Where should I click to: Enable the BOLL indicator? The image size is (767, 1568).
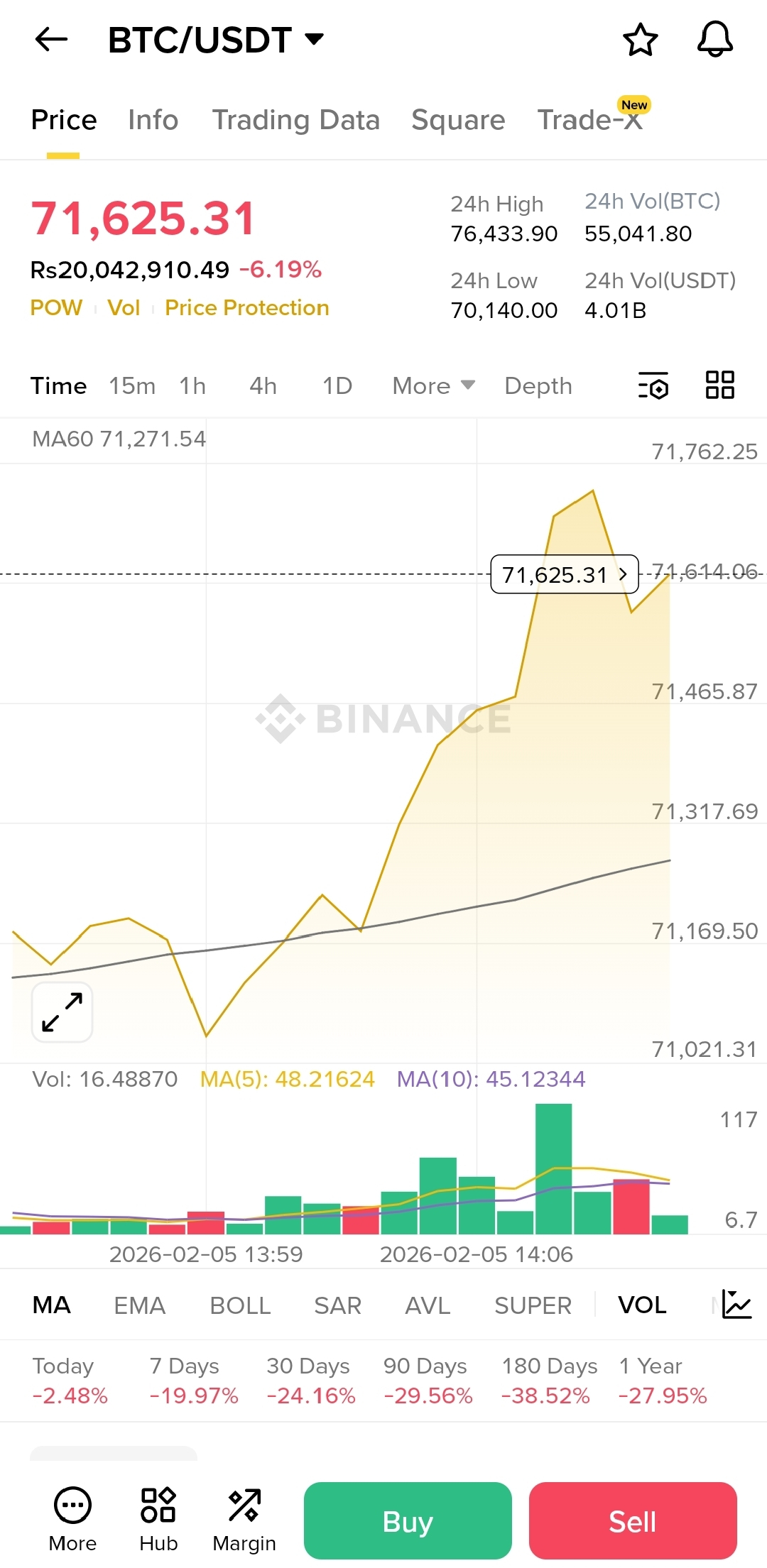240,1305
